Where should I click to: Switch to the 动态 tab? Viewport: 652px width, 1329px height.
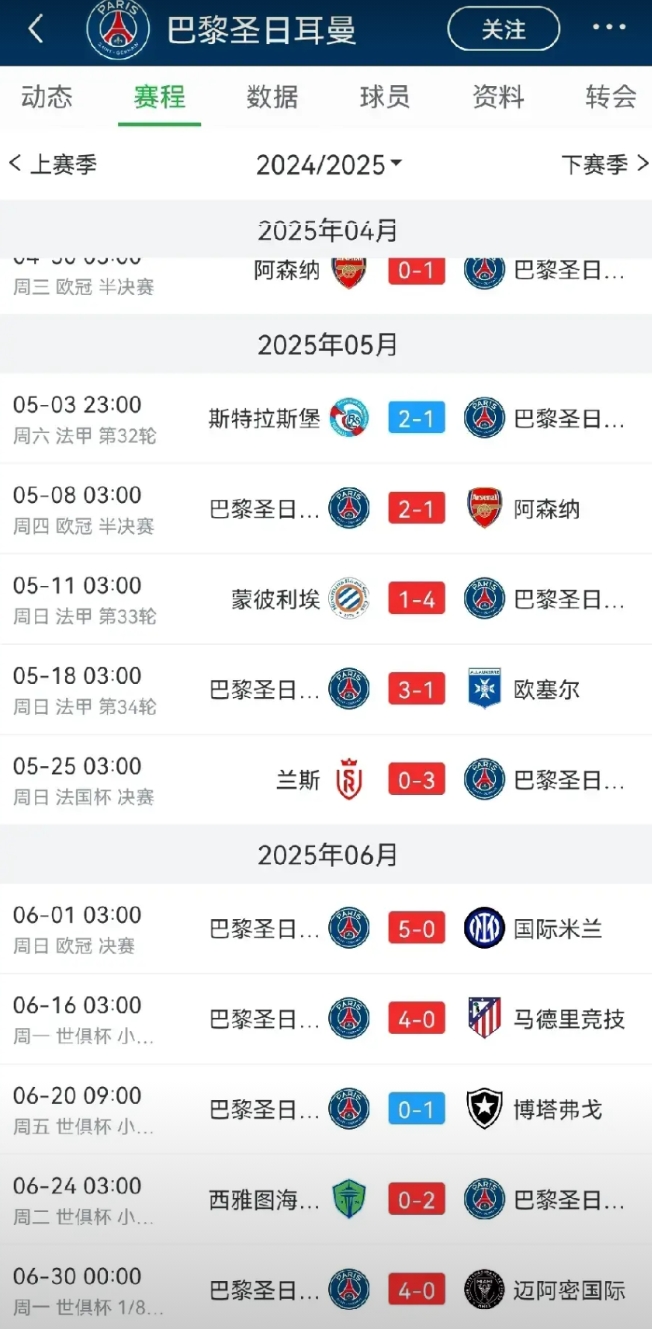coord(47,97)
